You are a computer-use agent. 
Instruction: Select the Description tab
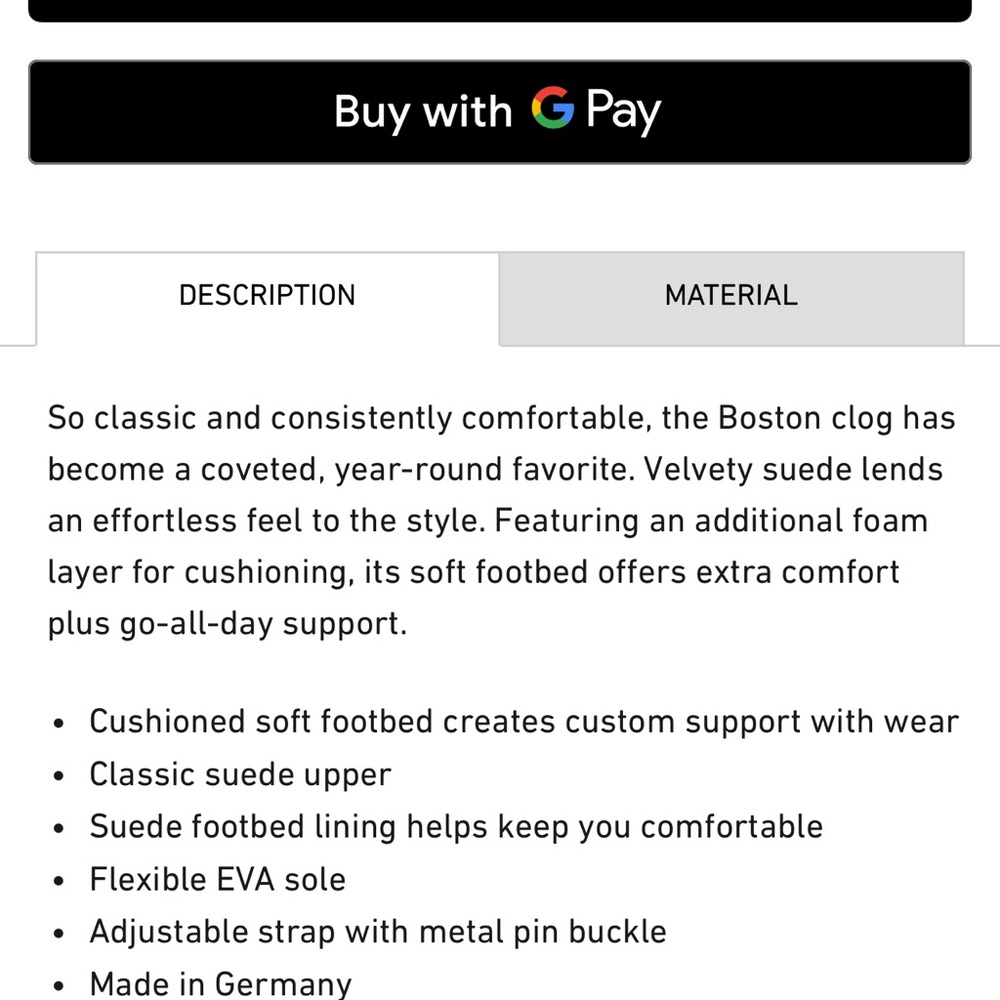tap(267, 296)
